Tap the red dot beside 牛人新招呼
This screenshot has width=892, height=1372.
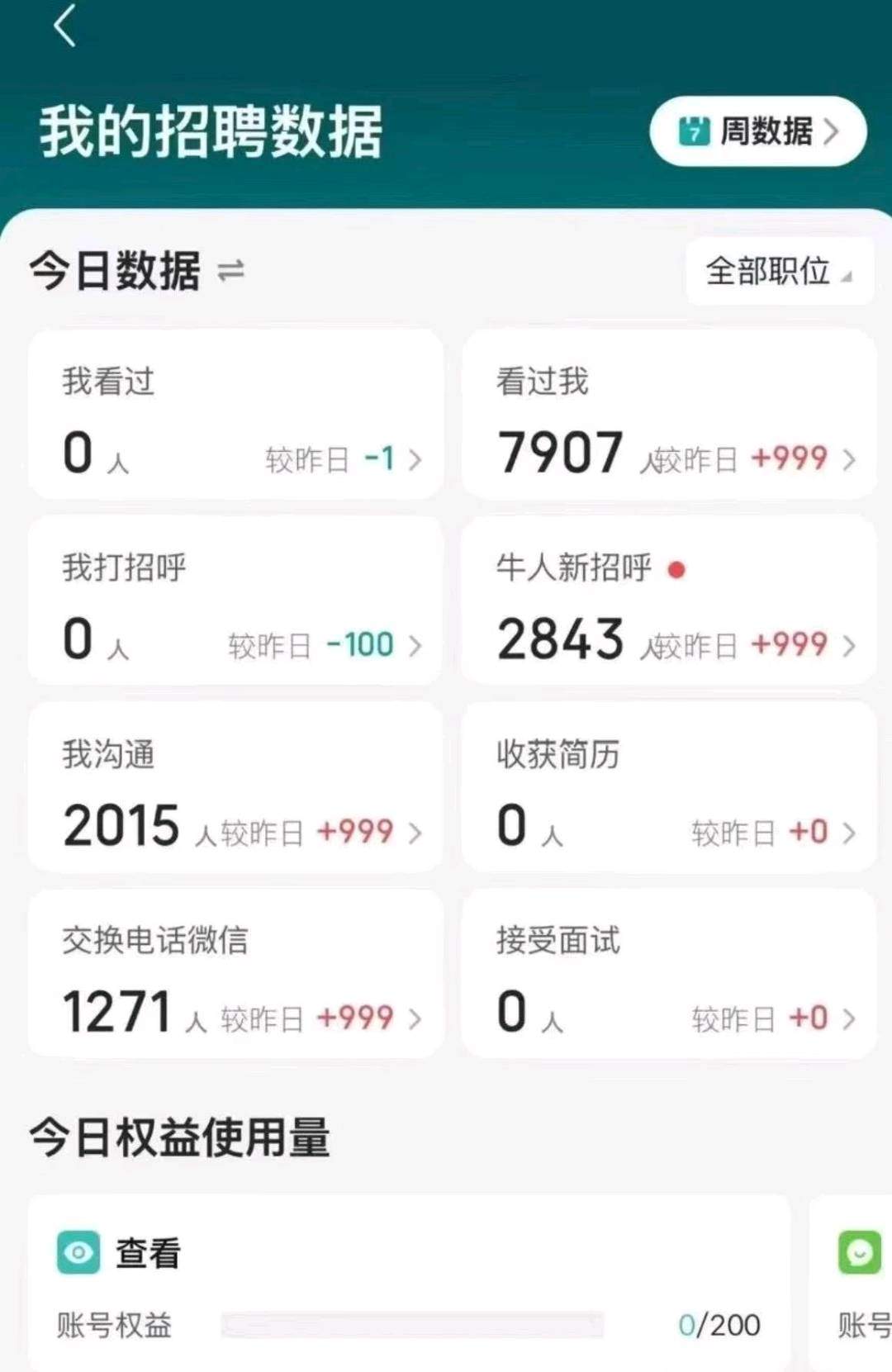(x=677, y=567)
